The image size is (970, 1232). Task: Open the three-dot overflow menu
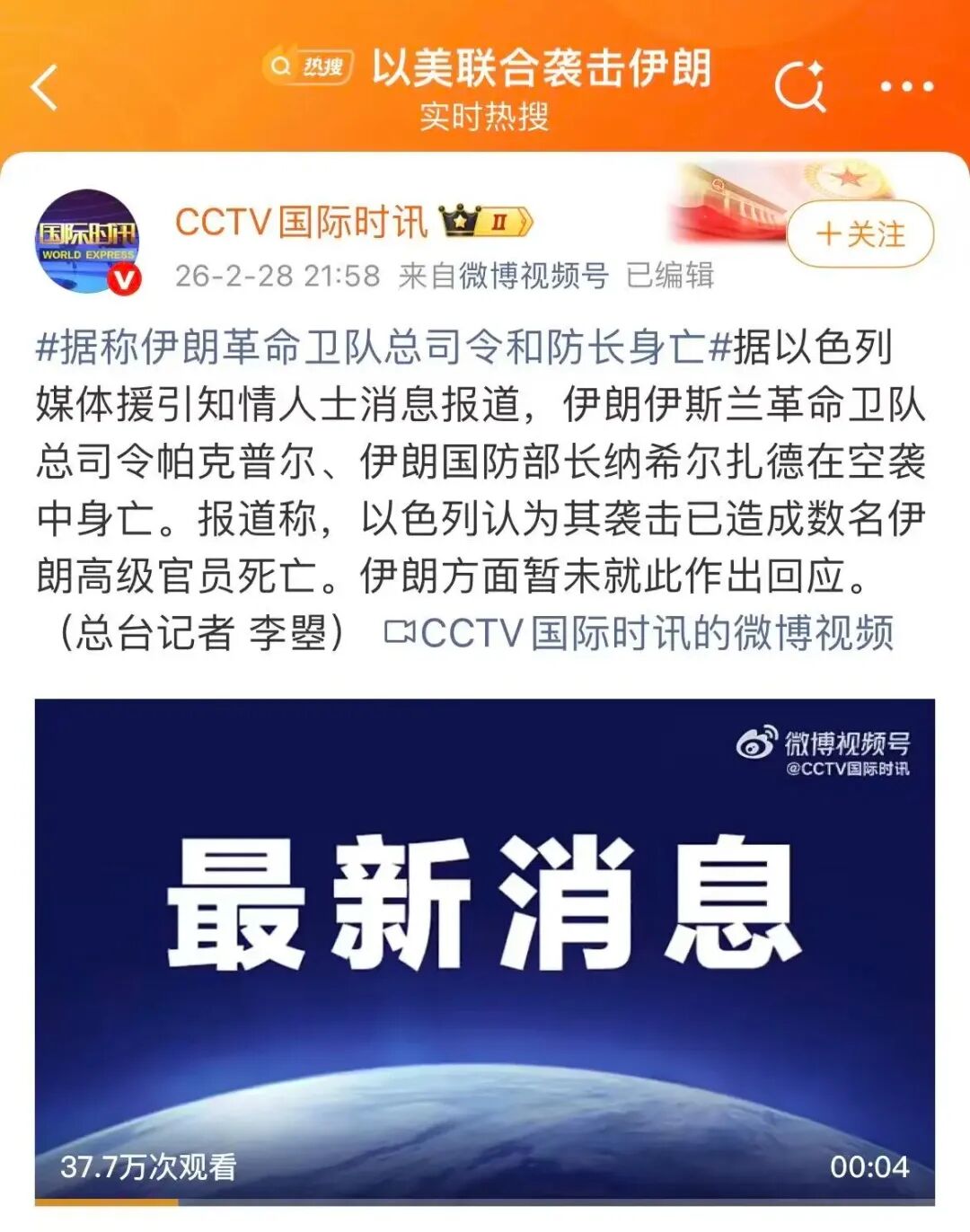tap(905, 87)
